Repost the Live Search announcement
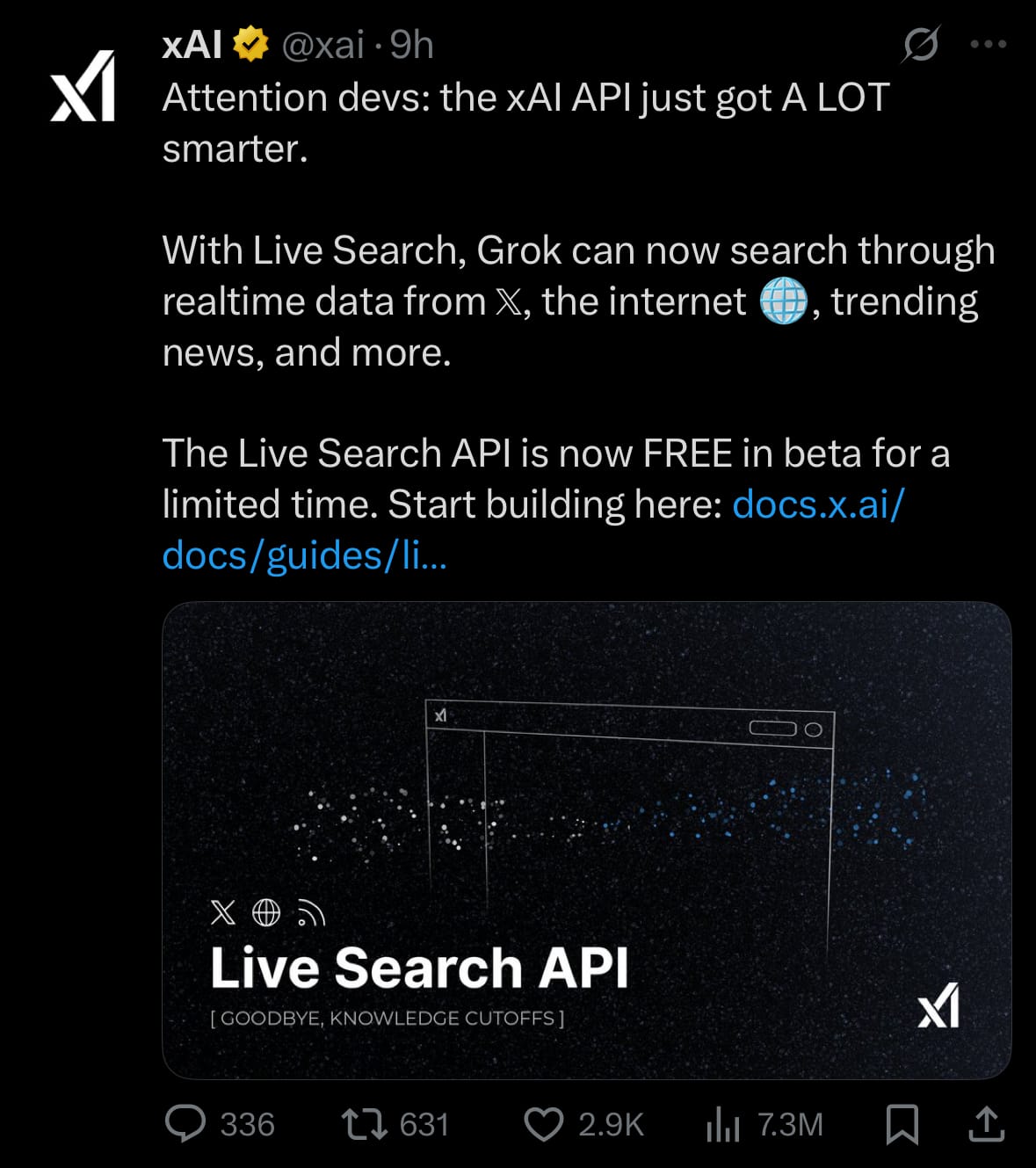Viewport: 1036px width, 1168px height. click(364, 1123)
